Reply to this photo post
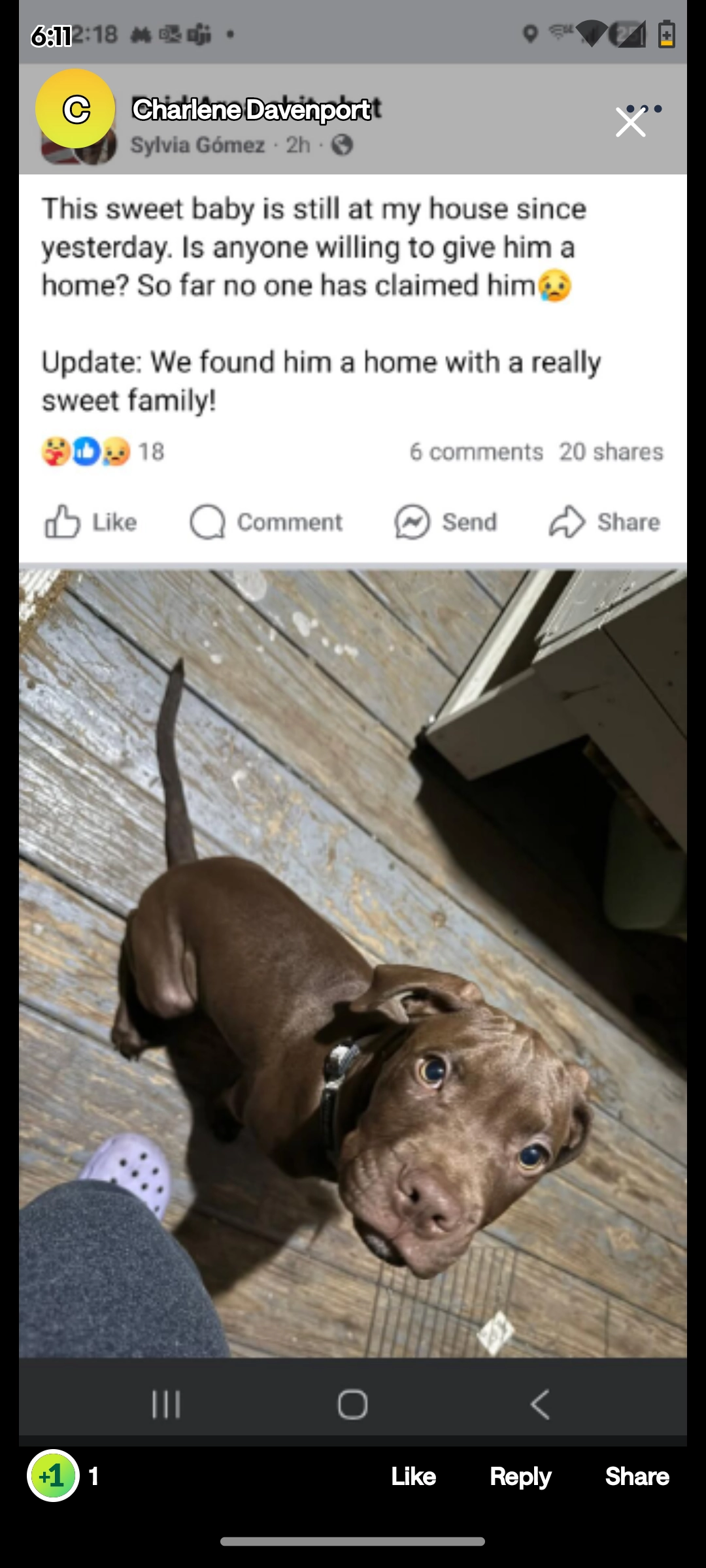The height and width of the screenshot is (1568, 706). pos(520,1477)
